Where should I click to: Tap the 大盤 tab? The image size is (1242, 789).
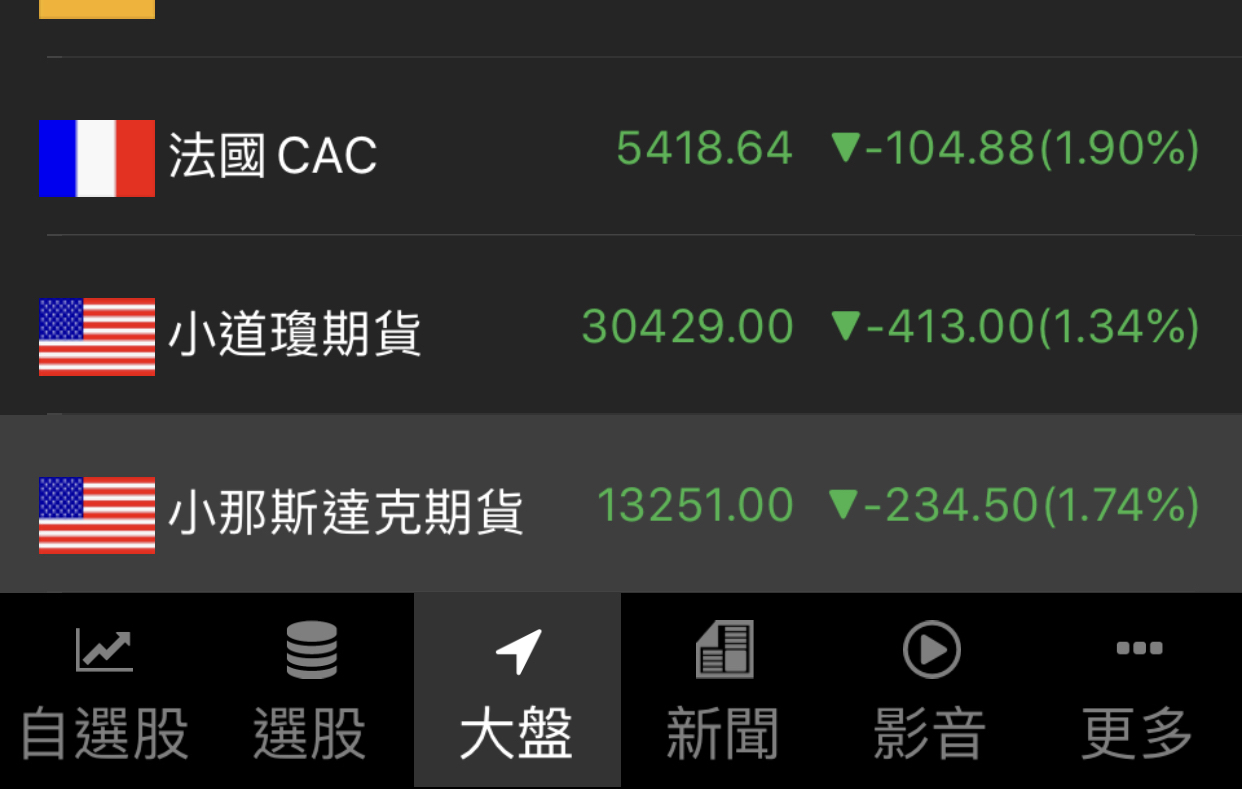coord(517,692)
